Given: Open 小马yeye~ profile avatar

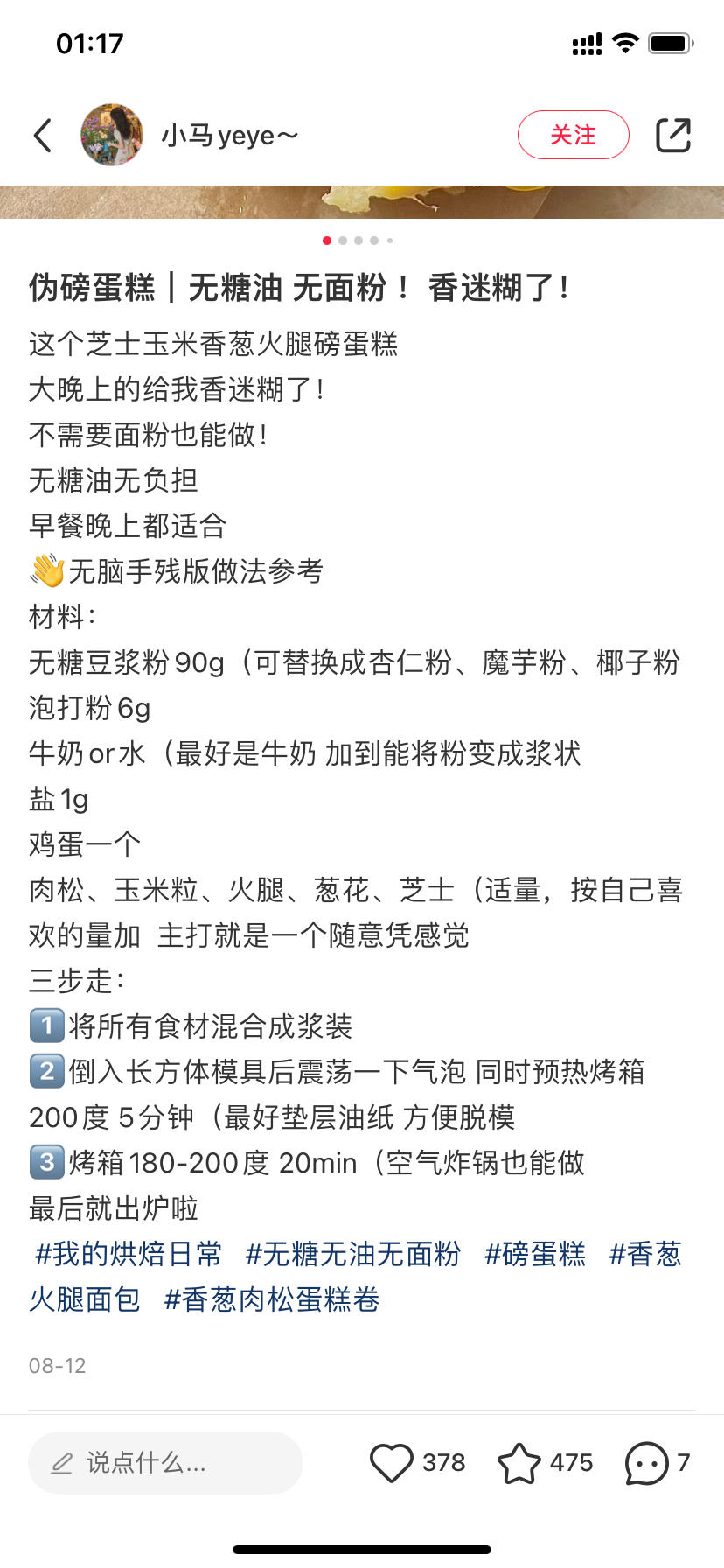Looking at the screenshot, I should coord(112,136).
